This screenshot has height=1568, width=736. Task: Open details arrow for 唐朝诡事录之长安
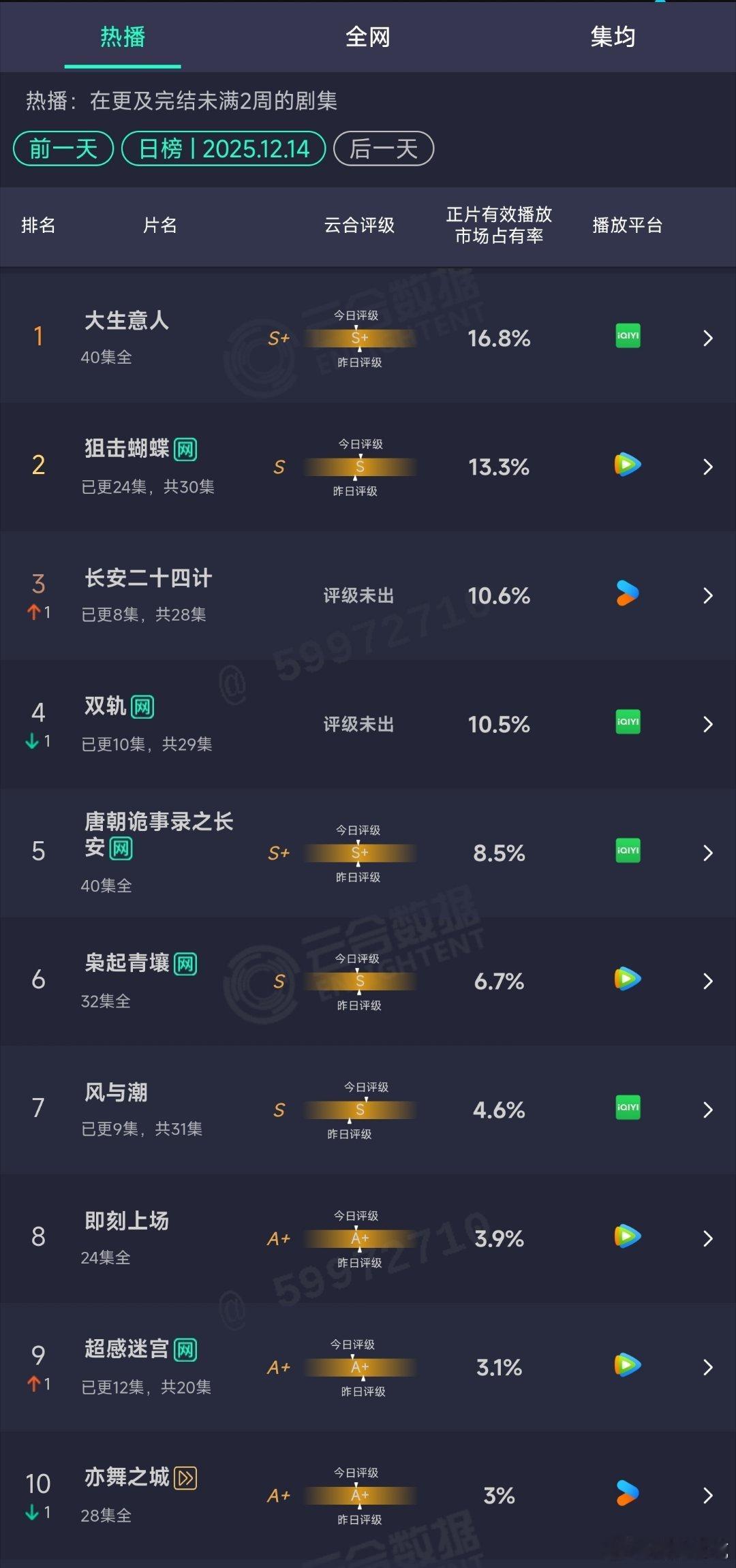(x=708, y=852)
